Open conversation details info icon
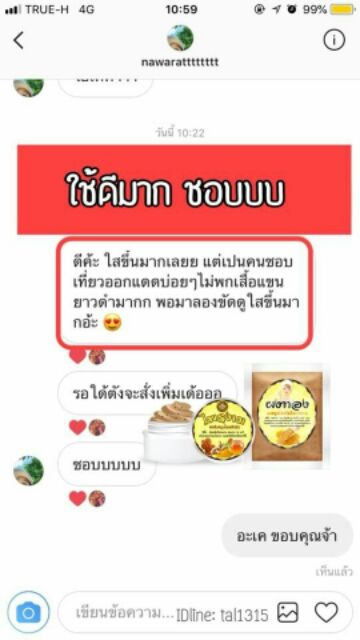Viewport: 360px width, 640px height. (334, 40)
